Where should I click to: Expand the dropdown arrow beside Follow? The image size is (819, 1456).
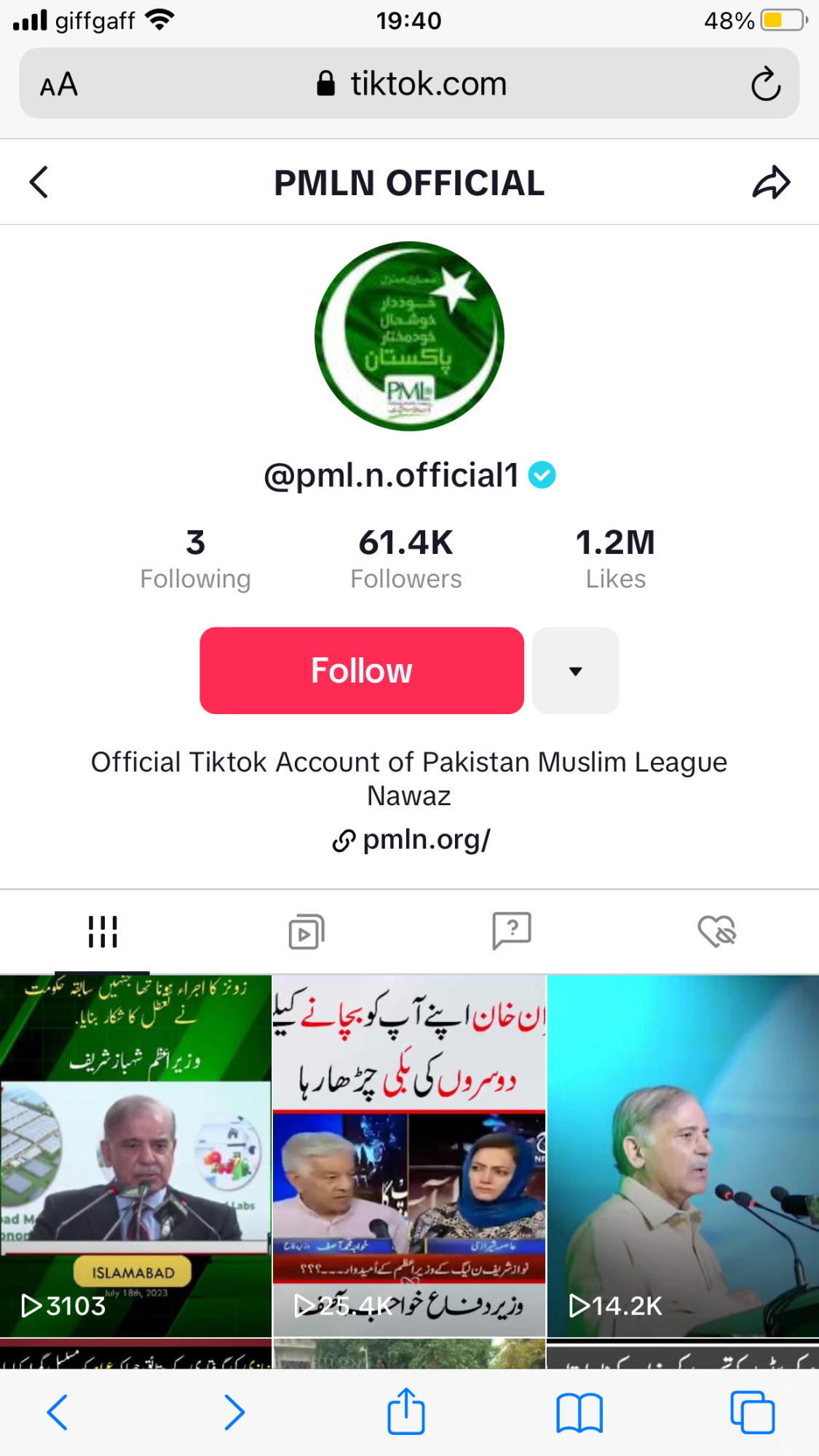coord(575,670)
